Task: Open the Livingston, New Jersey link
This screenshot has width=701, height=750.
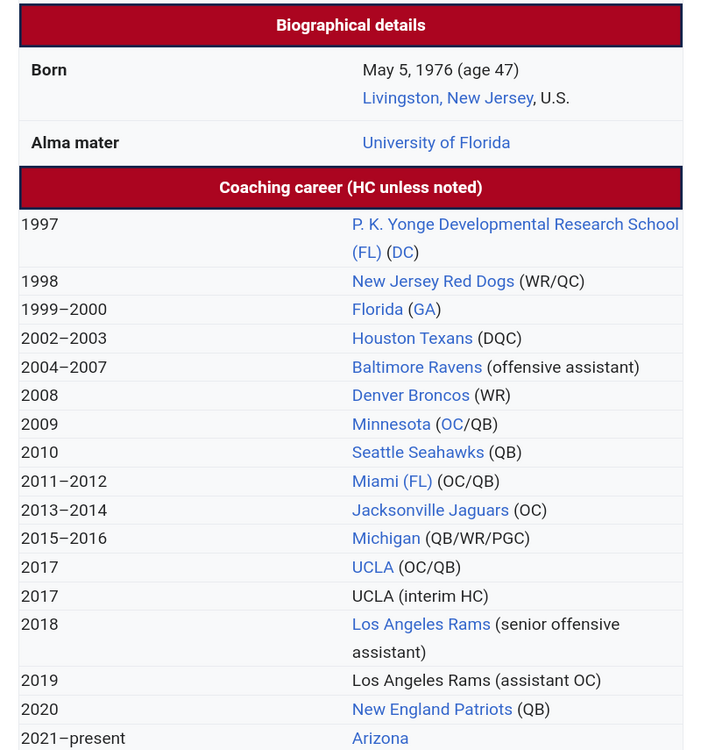Action: click(x=447, y=98)
